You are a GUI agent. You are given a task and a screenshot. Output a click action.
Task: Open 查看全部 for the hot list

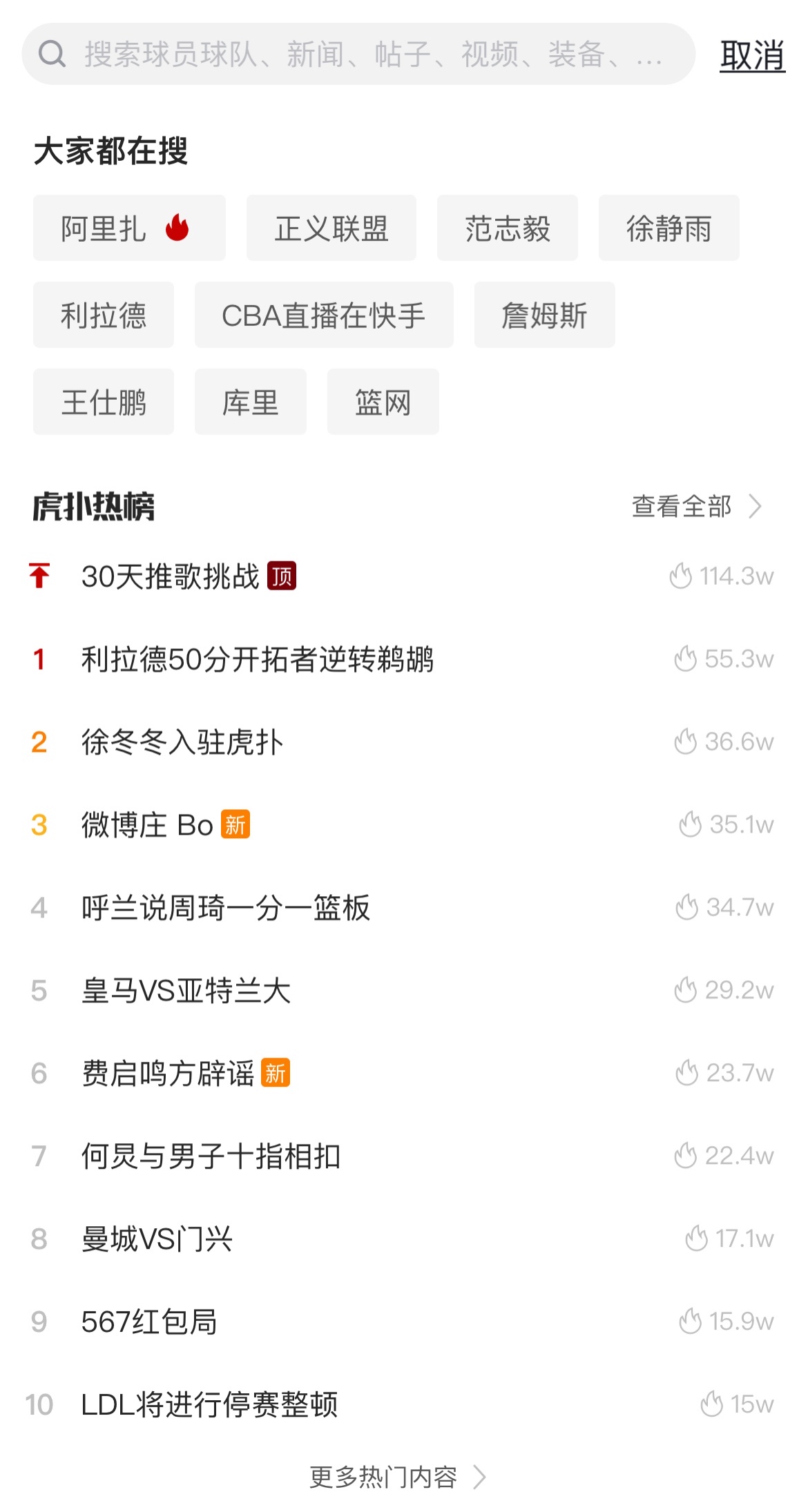696,507
